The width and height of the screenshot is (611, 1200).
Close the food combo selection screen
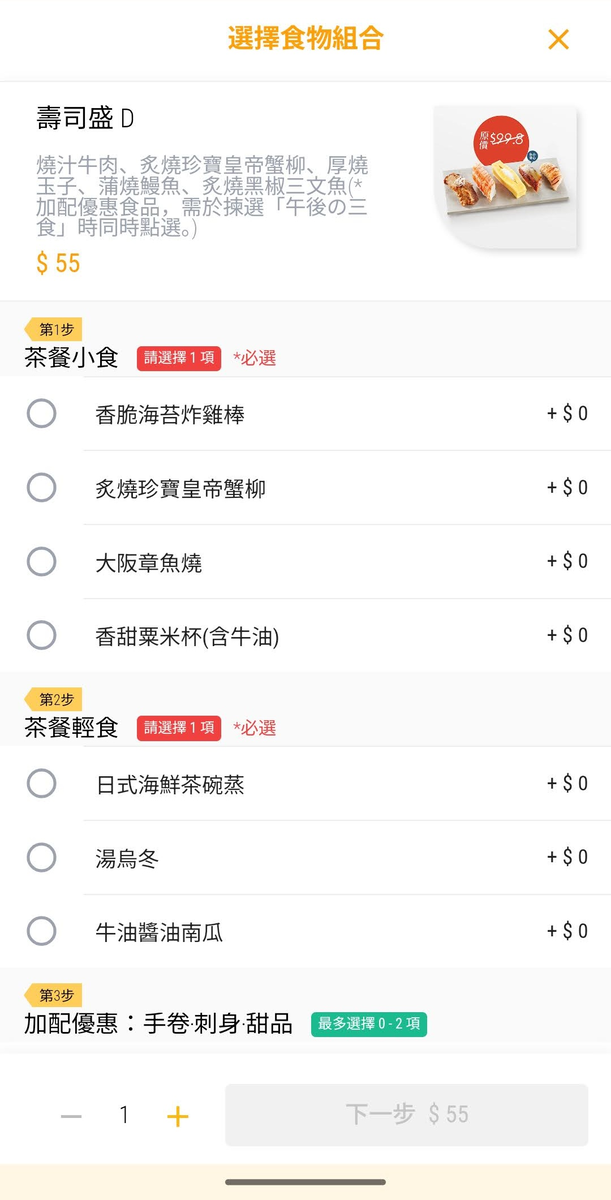coord(558,39)
